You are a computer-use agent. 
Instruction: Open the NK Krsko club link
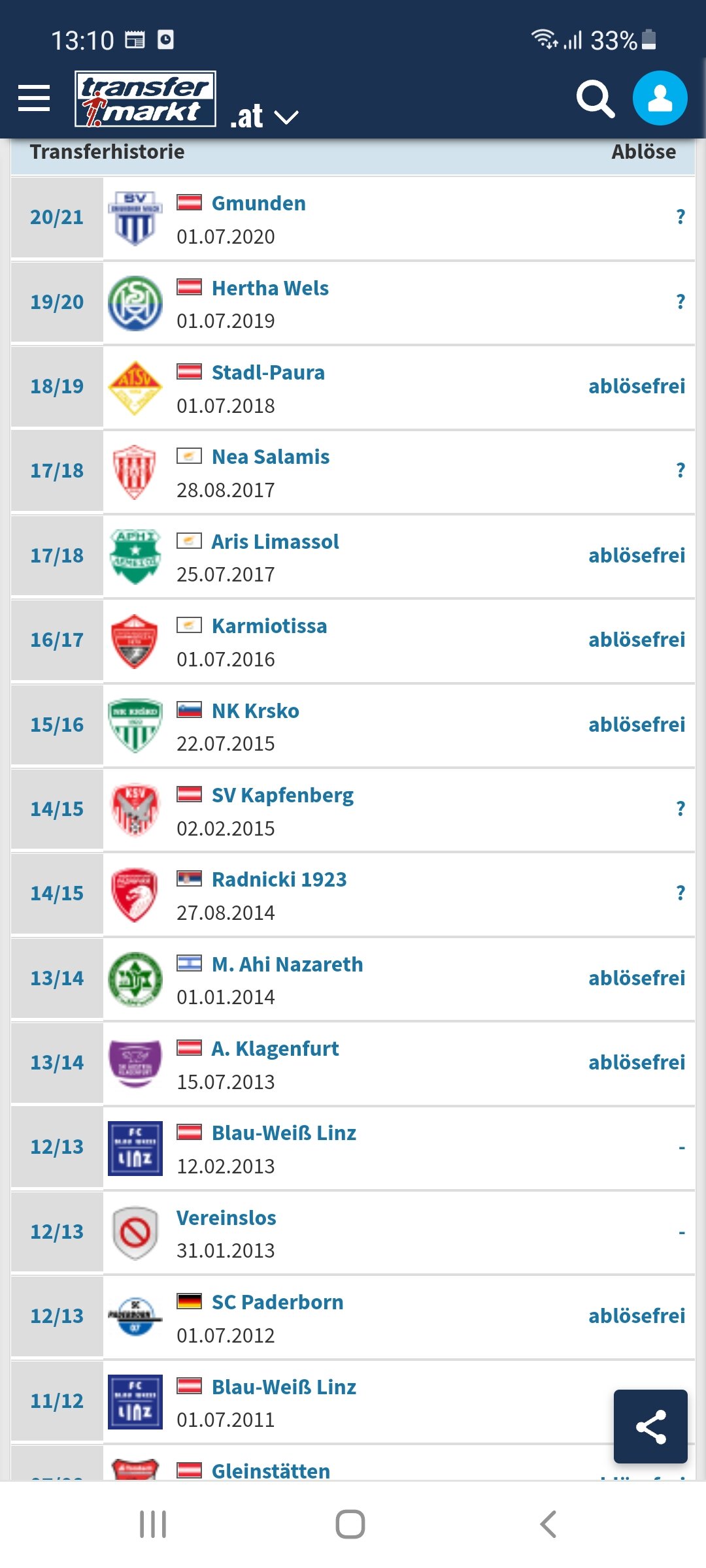point(256,711)
